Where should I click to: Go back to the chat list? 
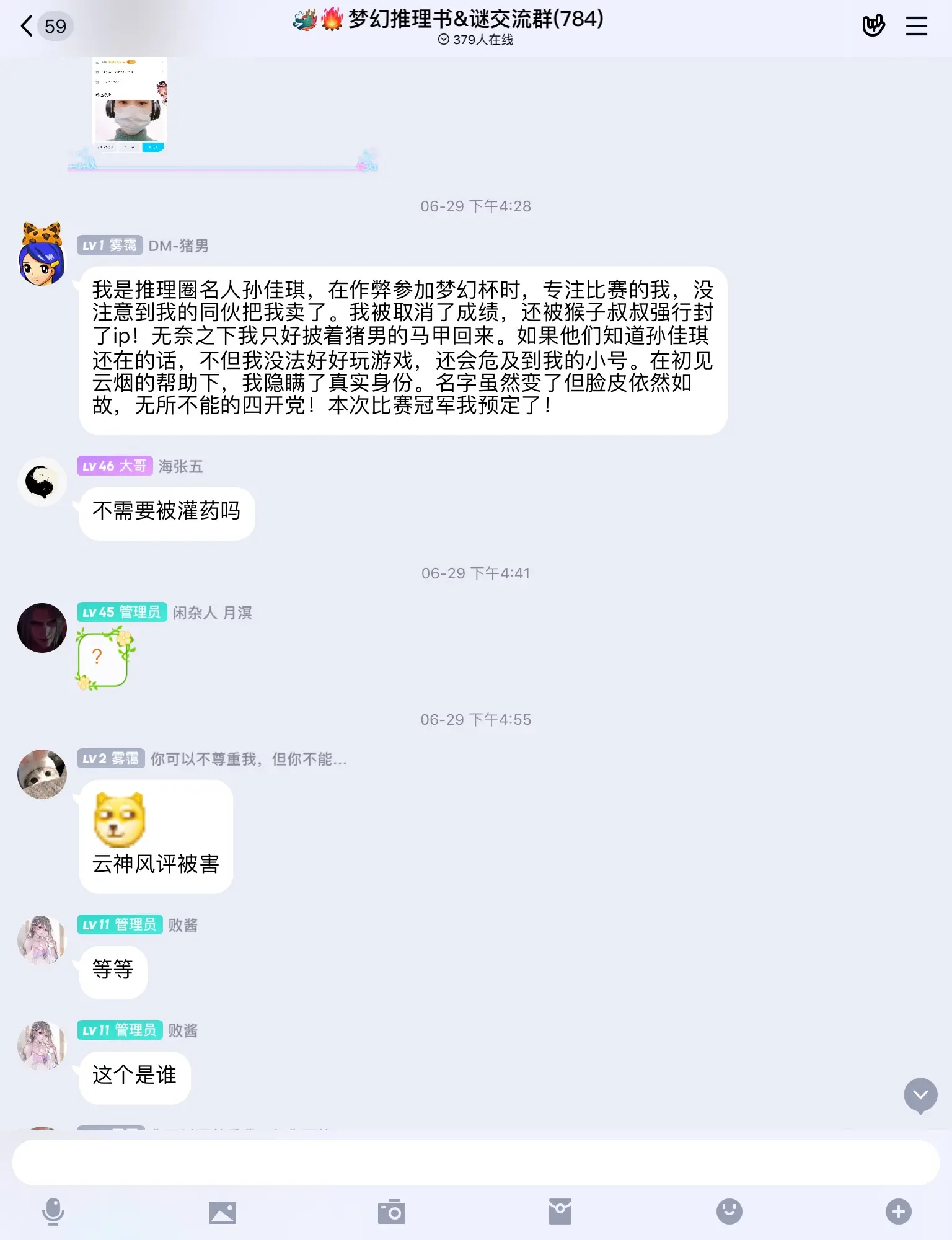coord(27,26)
